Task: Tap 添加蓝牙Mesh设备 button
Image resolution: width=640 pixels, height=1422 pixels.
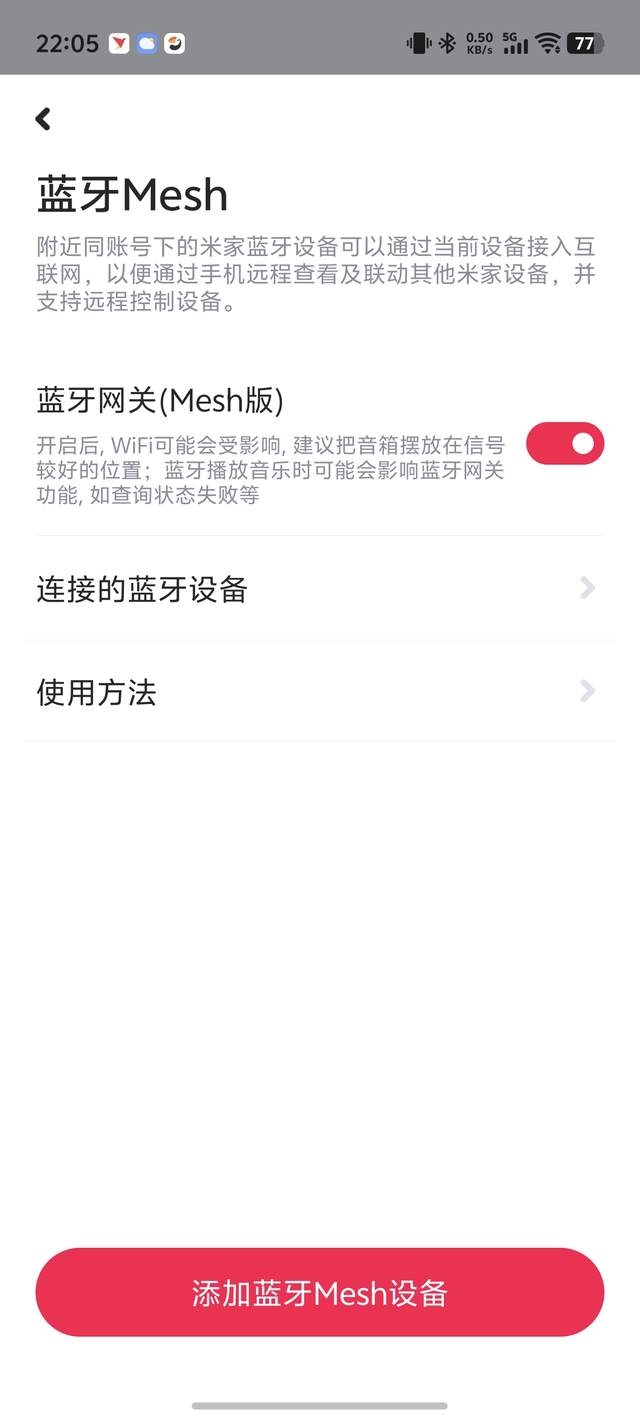Action: [x=320, y=1292]
